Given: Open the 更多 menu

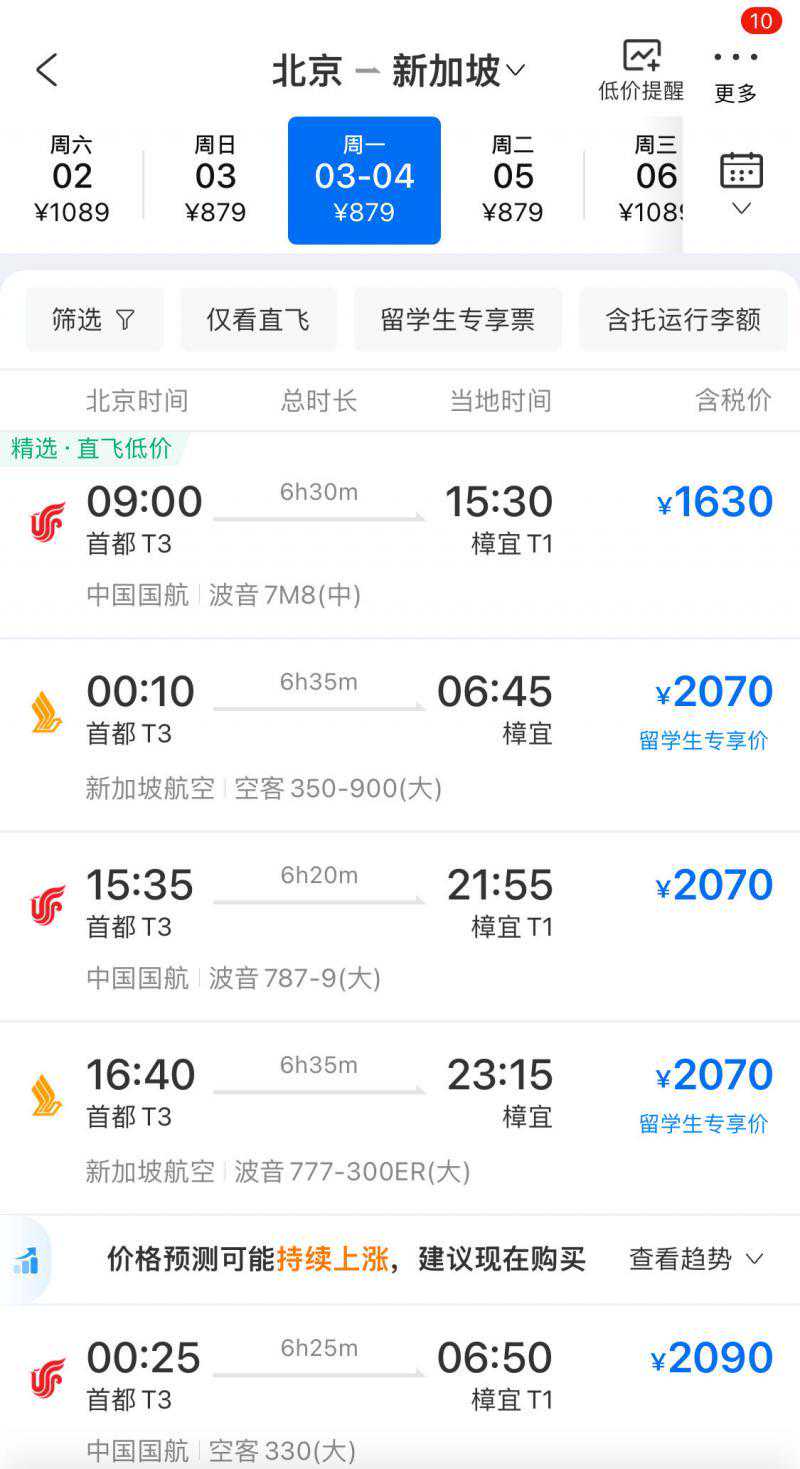Looking at the screenshot, I should 736,75.
